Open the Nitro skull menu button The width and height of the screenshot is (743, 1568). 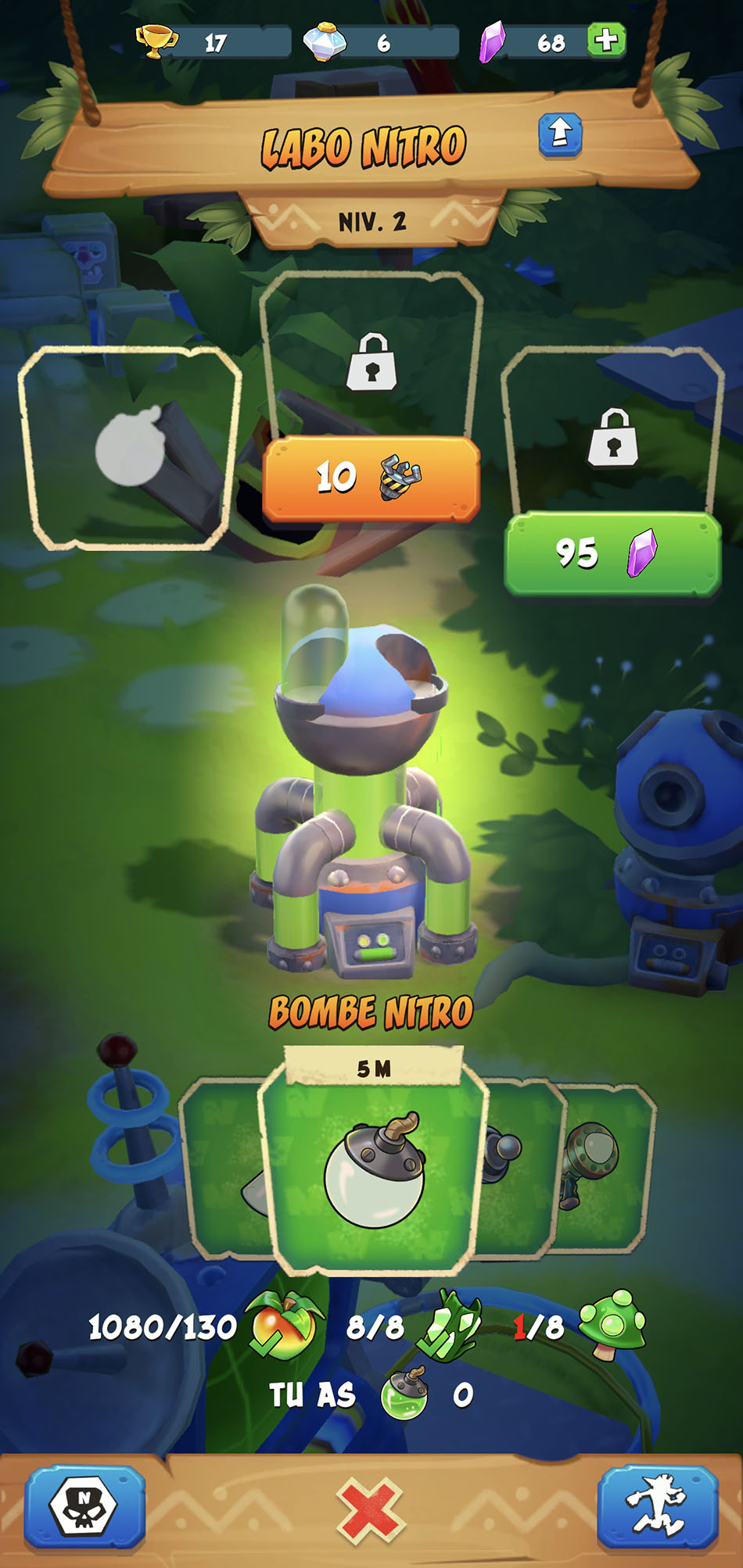[x=84, y=1507]
